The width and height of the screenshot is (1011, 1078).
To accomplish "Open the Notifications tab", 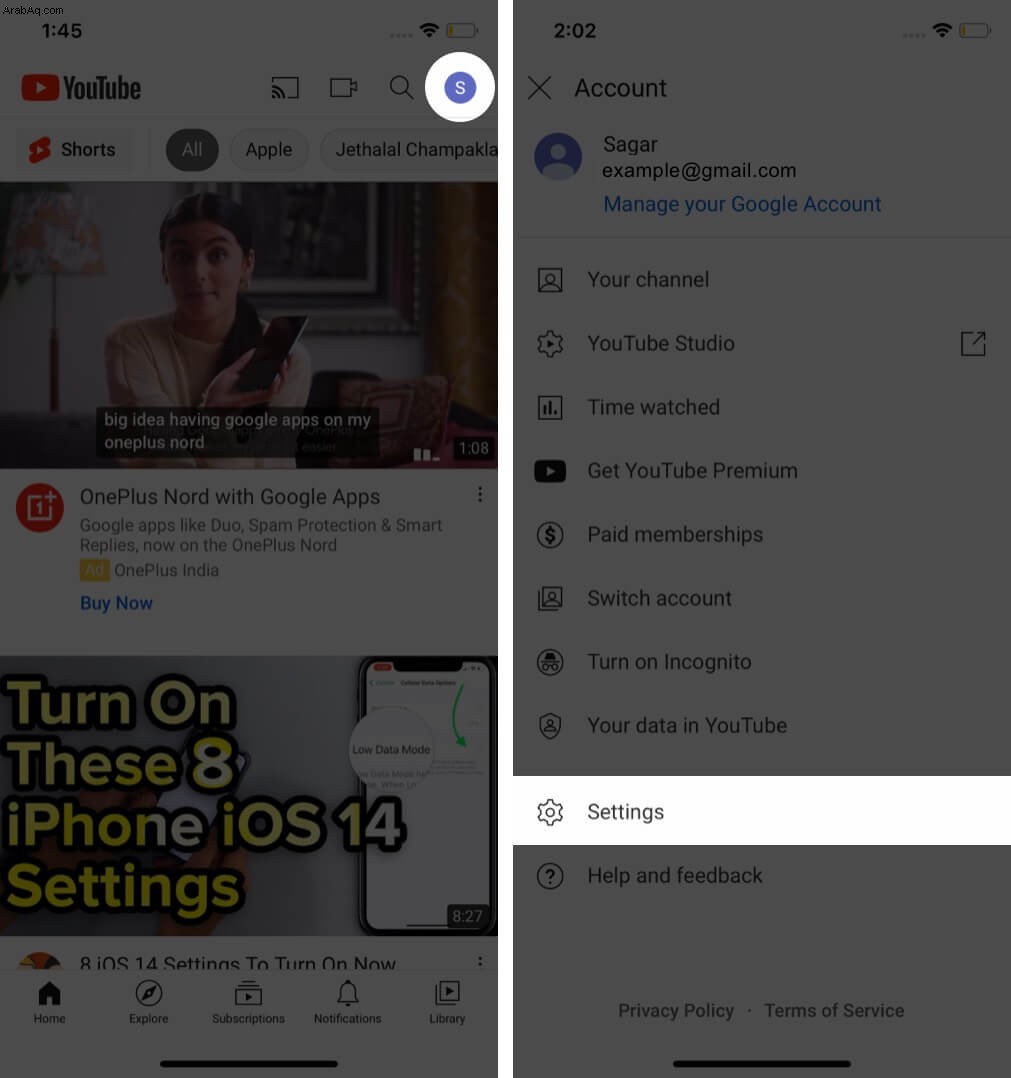I will pyautogui.click(x=347, y=1002).
